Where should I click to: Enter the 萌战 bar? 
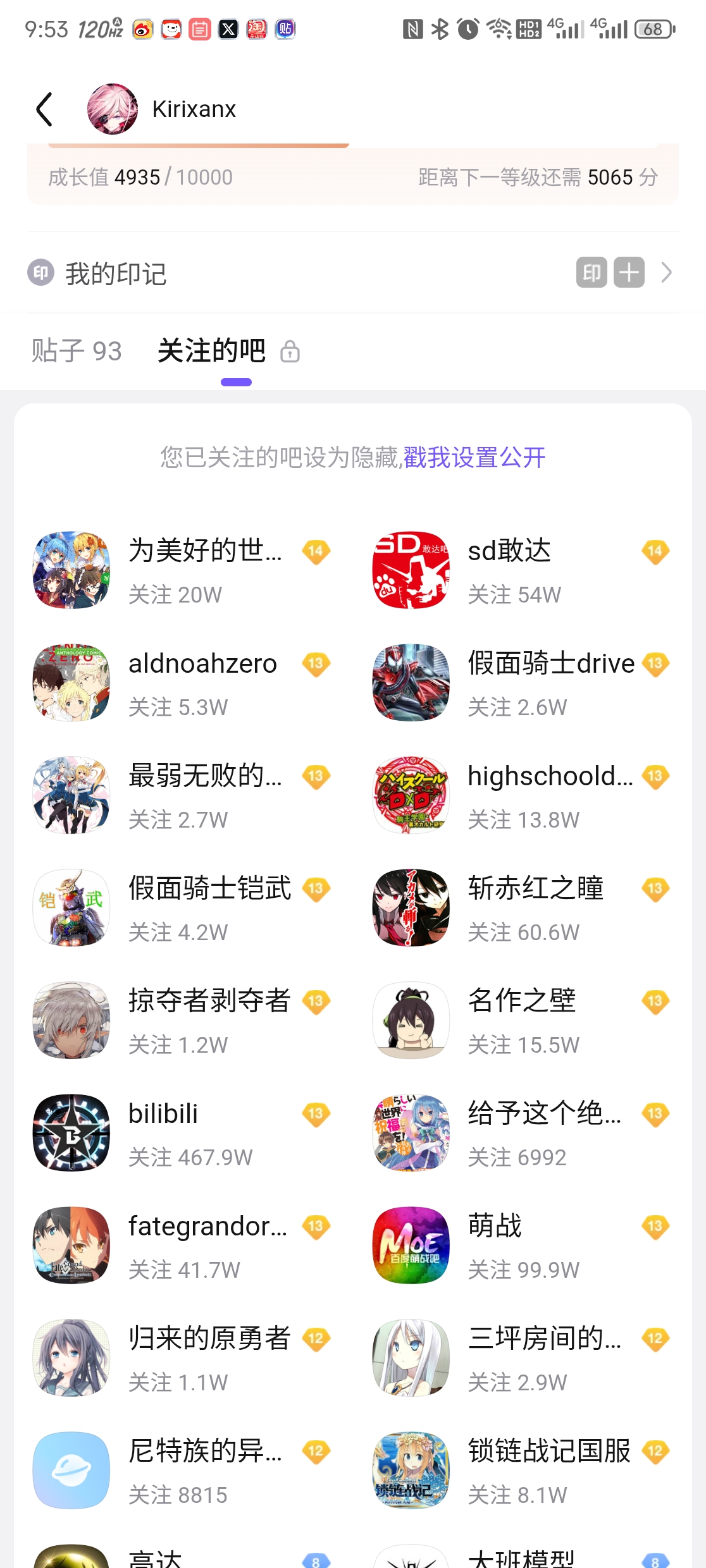coord(495,1226)
